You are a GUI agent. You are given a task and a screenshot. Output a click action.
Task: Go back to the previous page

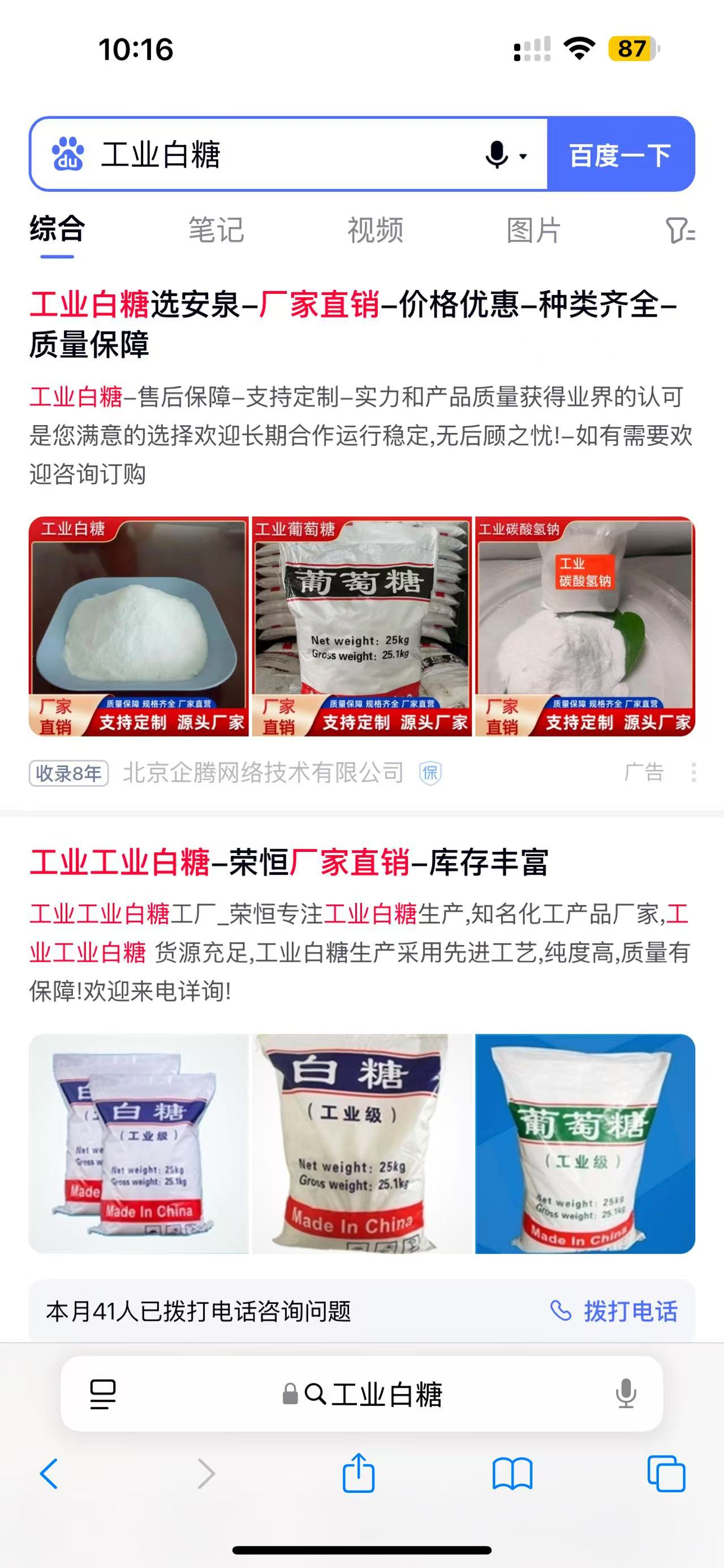49,1474
